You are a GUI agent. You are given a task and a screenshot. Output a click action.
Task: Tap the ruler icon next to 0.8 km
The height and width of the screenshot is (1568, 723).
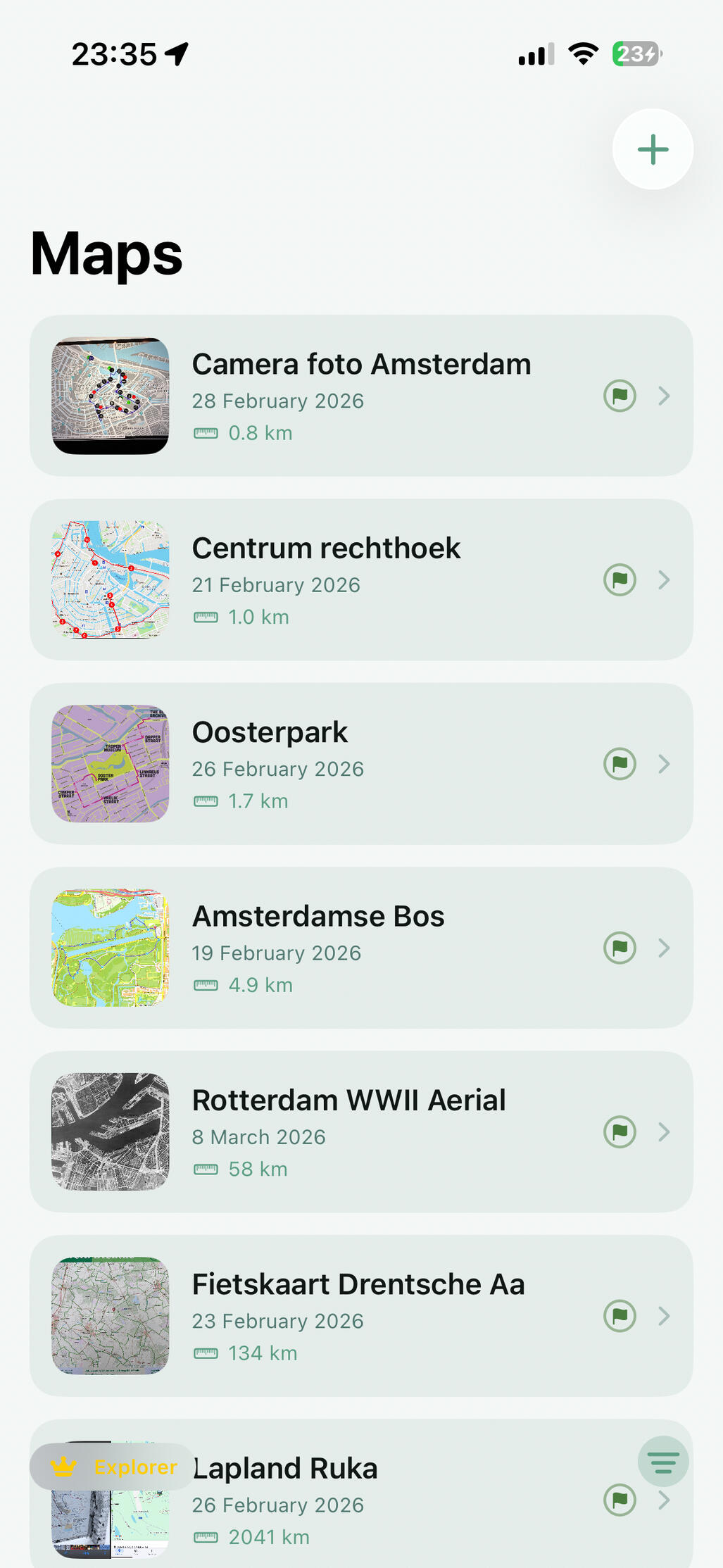207,433
